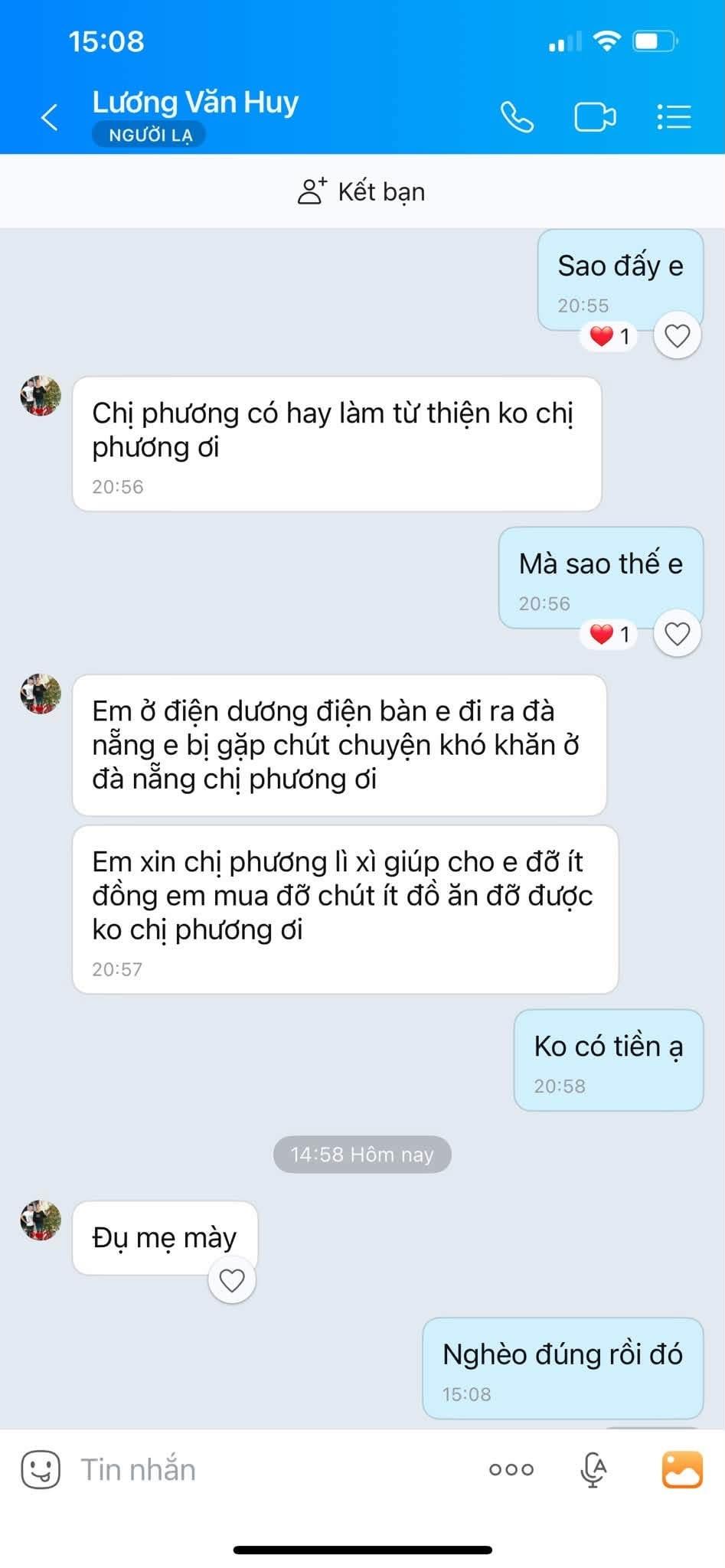React to the "Đụ mẹ mày" message
Image resolution: width=725 pixels, height=1568 pixels.
click(232, 1280)
